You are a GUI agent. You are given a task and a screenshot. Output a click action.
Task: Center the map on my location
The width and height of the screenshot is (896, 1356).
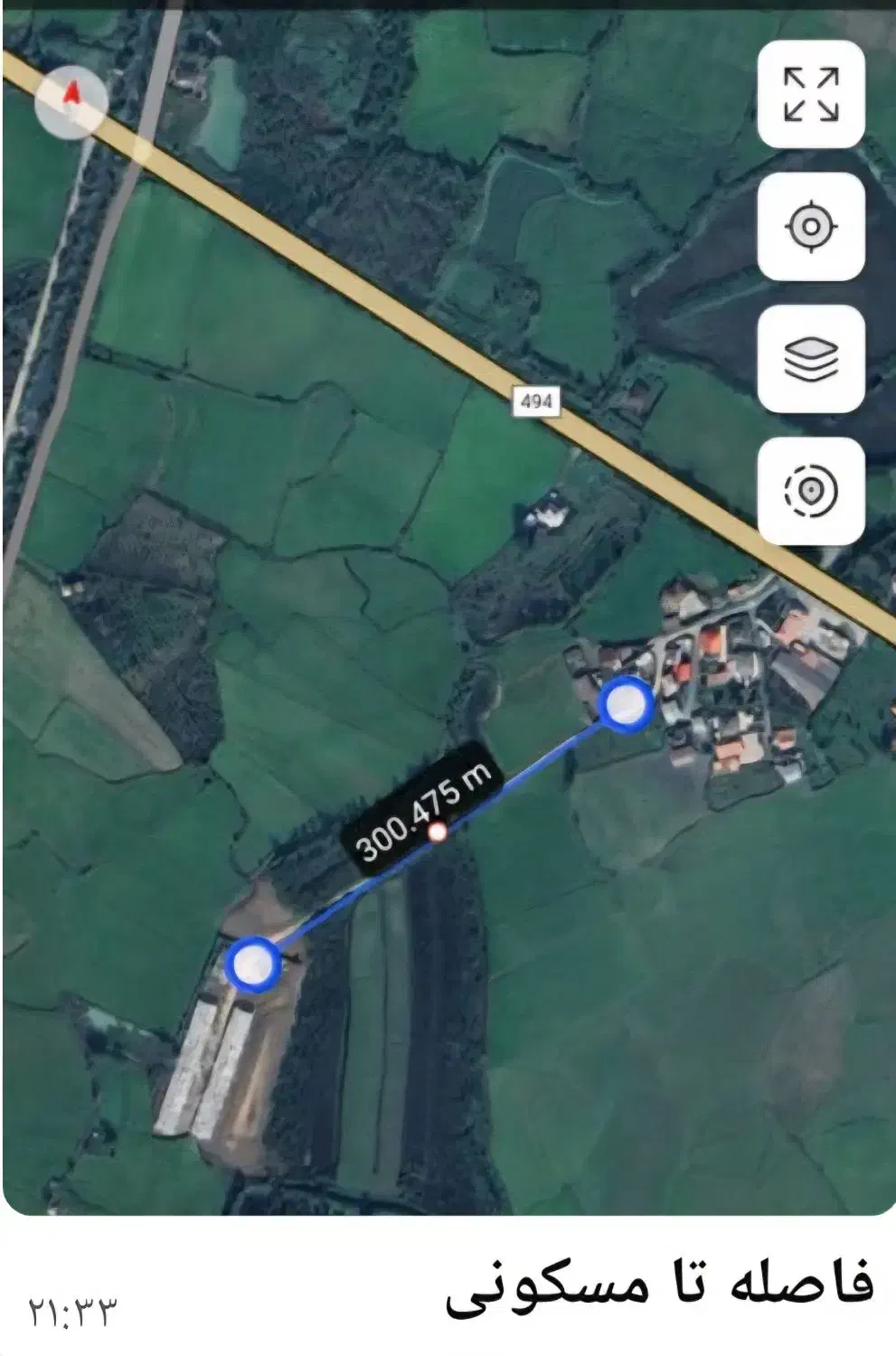(x=810, y=226)
